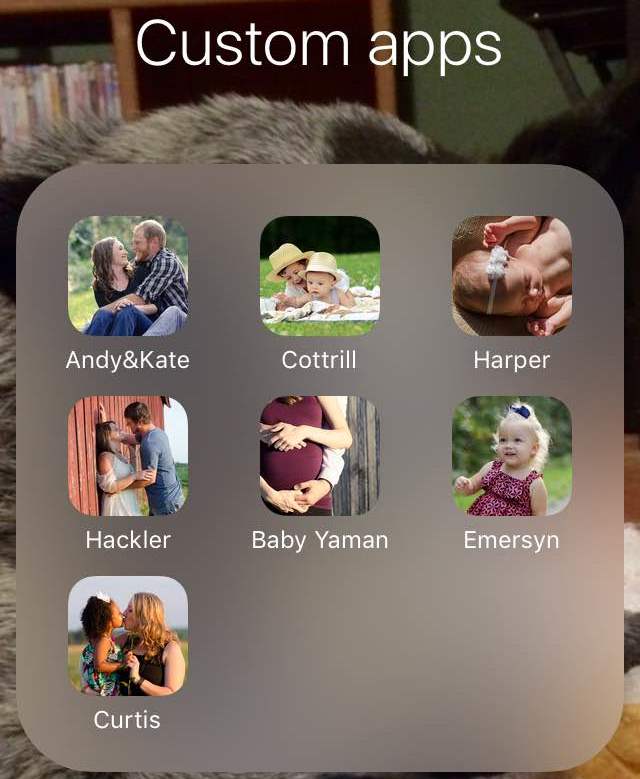Open the Baby Yaman app

(x=319, y=456)
